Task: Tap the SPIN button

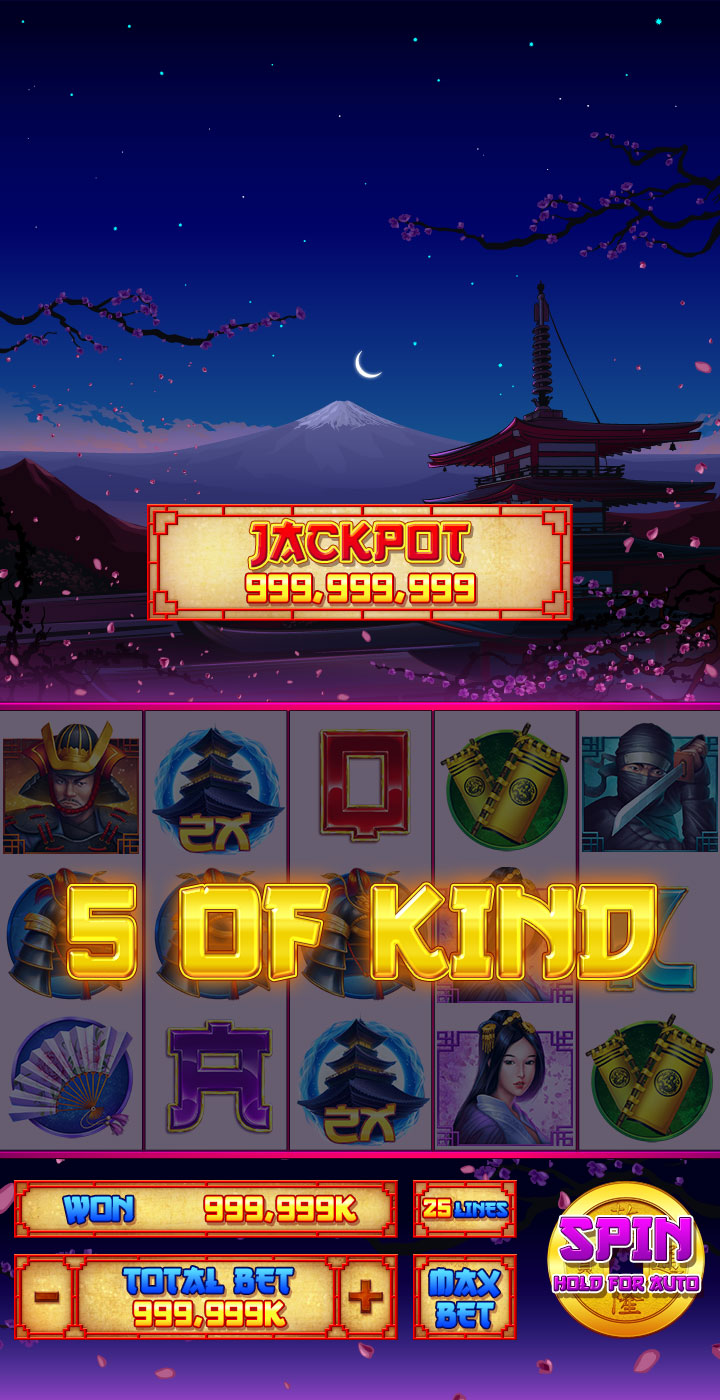Action: 626,1258
